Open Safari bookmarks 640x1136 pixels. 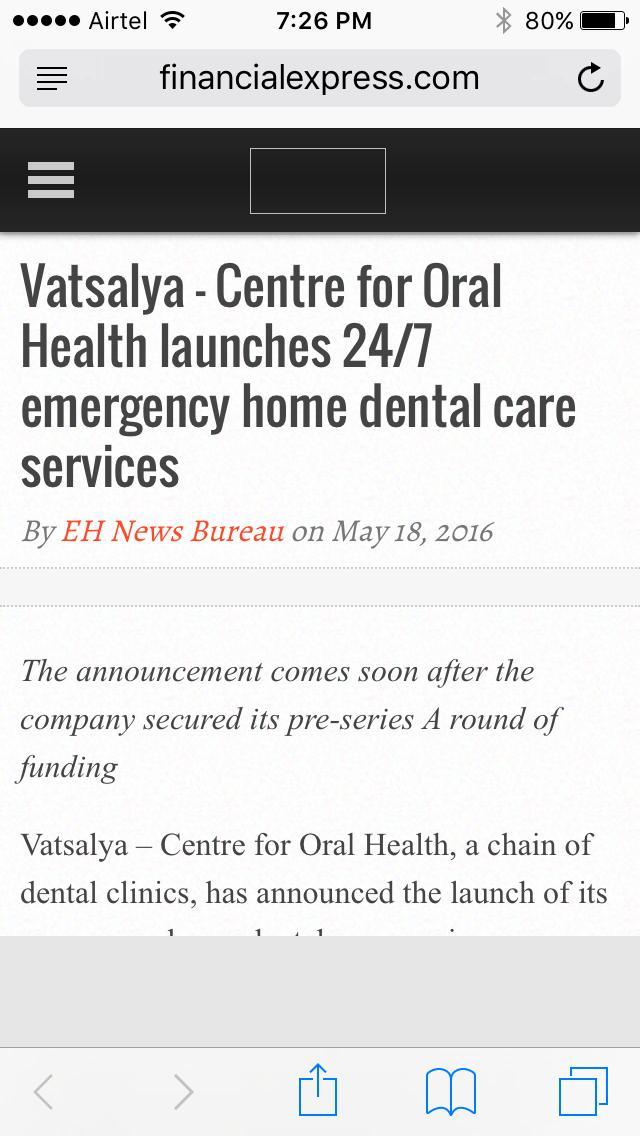point(451,1091)
